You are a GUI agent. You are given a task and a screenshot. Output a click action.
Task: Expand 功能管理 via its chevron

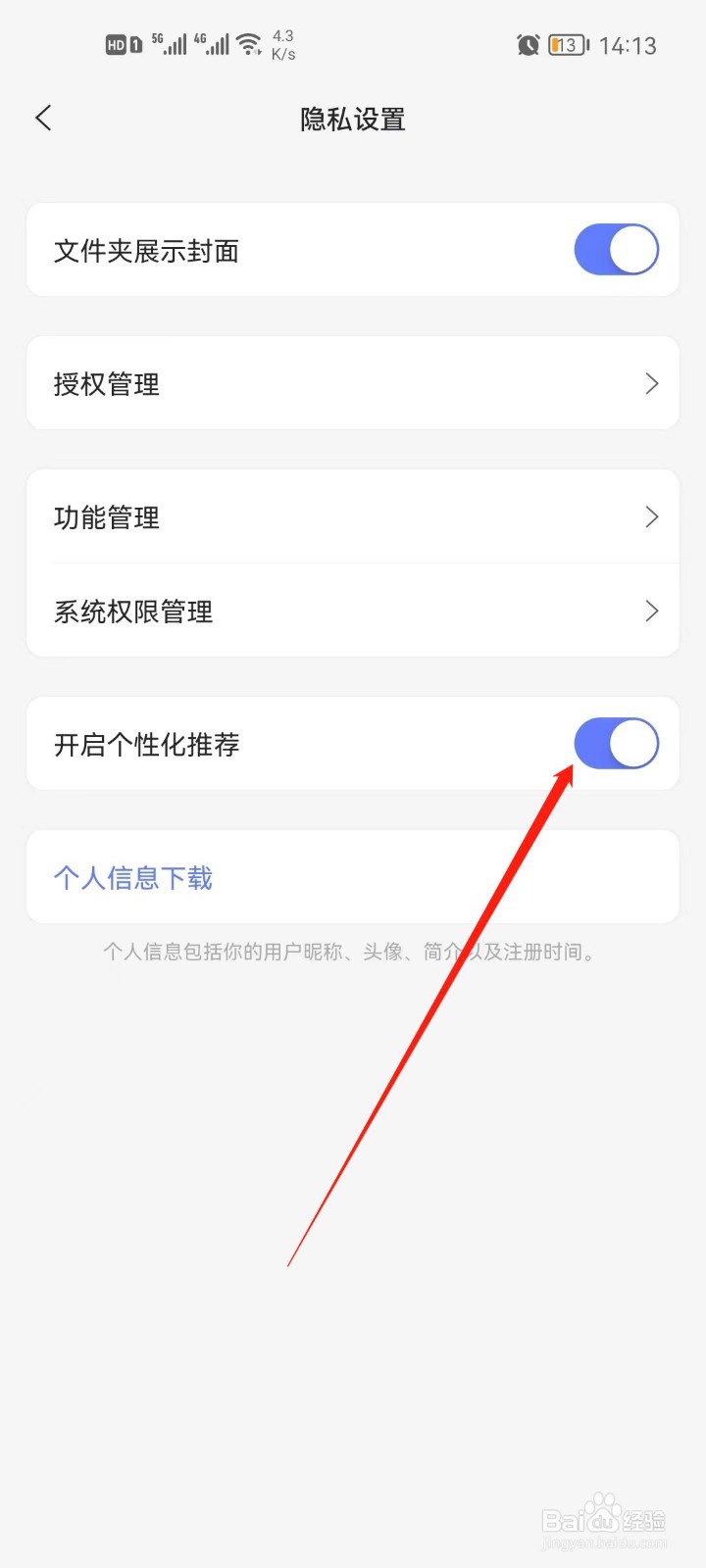(651, 516)
